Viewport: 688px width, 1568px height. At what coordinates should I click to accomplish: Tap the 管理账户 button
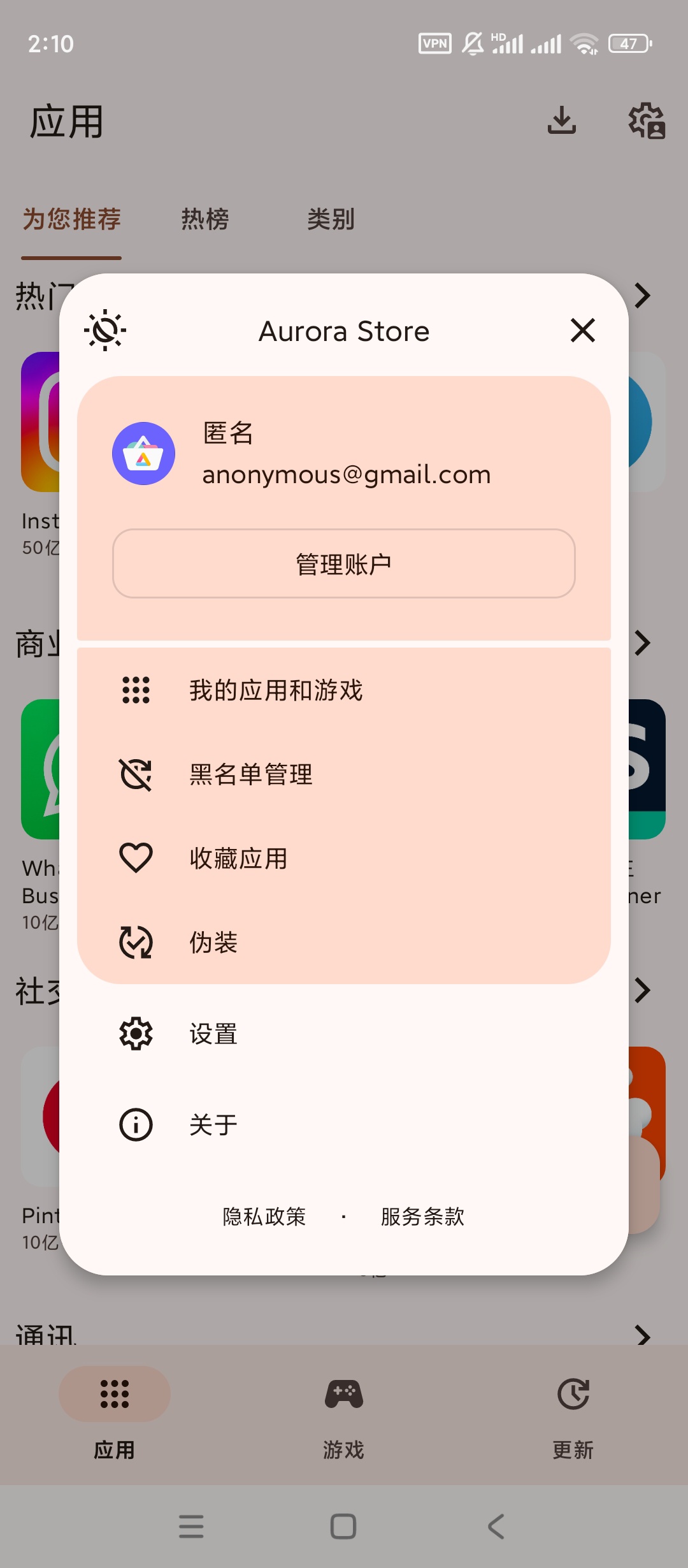click(344, 563)
